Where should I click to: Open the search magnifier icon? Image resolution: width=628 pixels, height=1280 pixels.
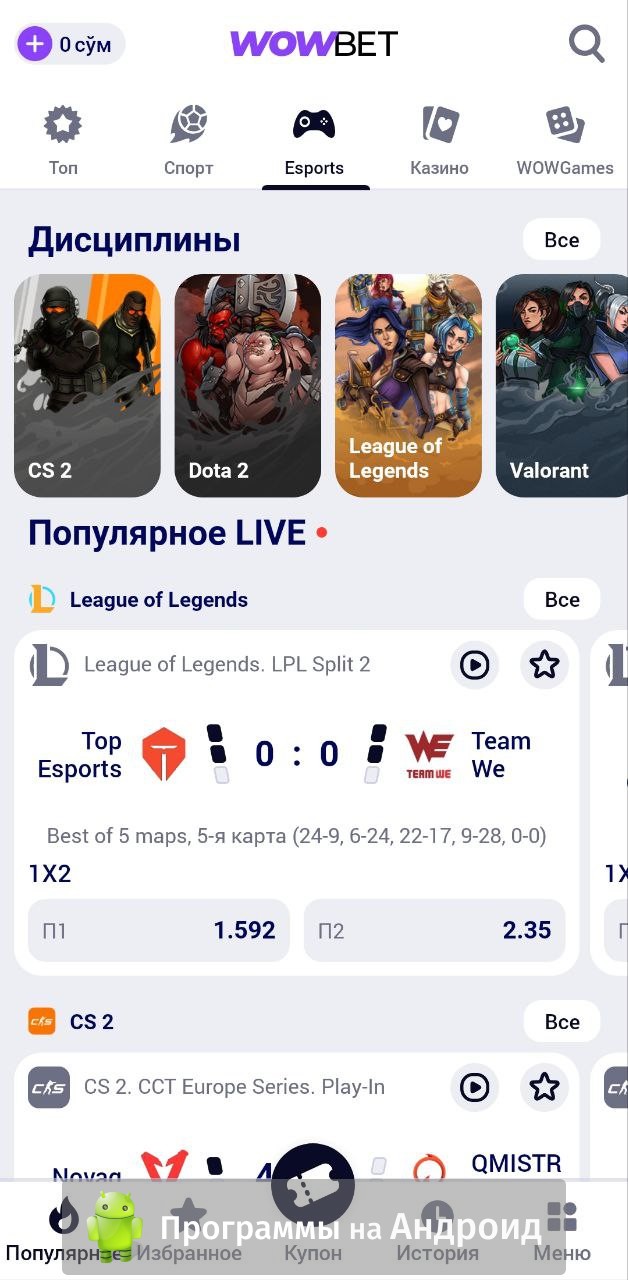[586, 44]
